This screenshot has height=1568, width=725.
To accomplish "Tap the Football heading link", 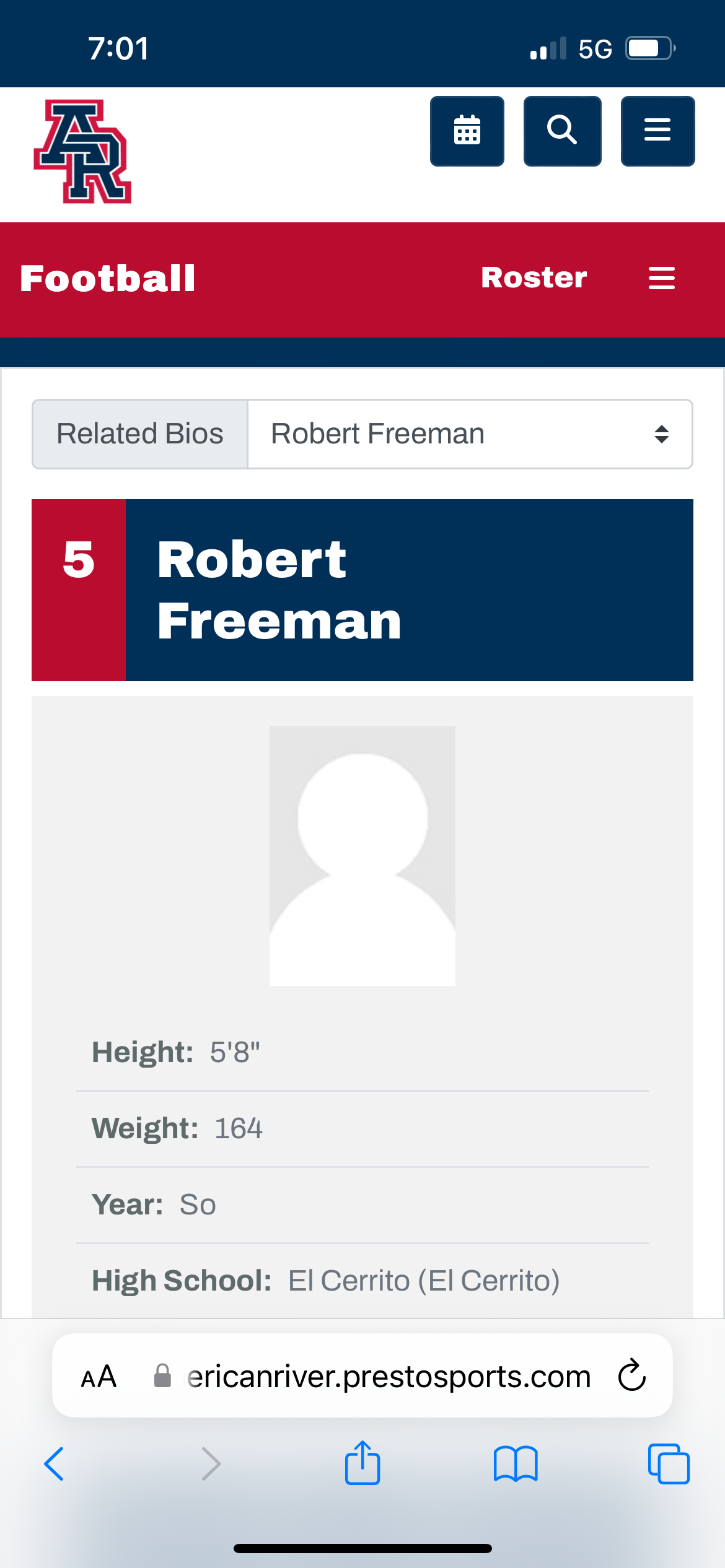I will 108,278.
